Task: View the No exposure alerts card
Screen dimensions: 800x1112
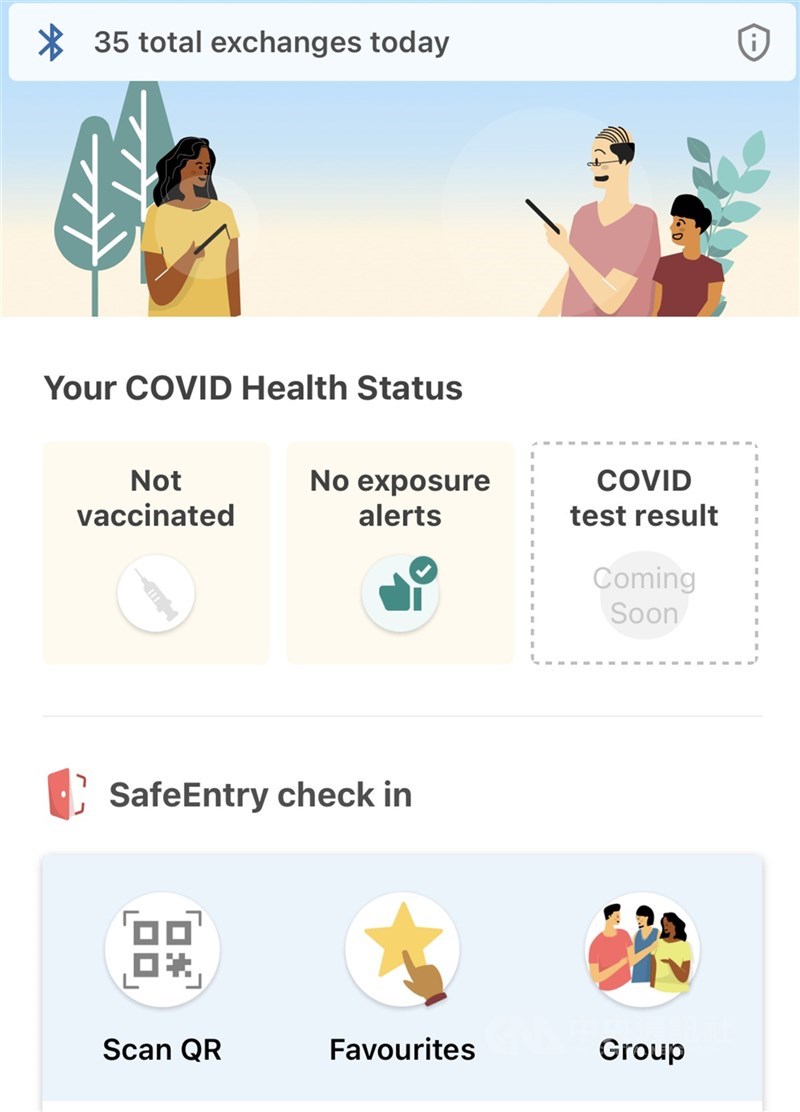Action: (400, 553)
